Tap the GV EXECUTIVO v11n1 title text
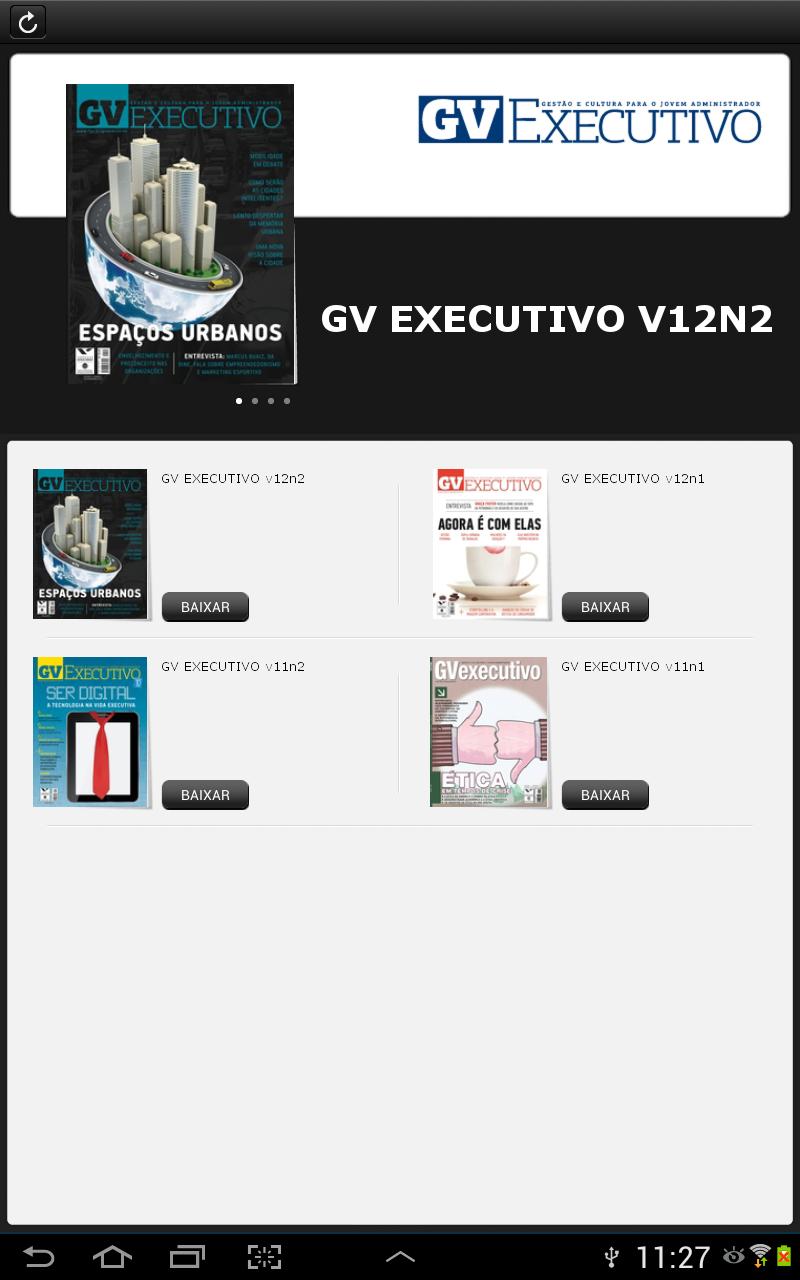Viewport: 800px width, 1280px height. (632, 666)
